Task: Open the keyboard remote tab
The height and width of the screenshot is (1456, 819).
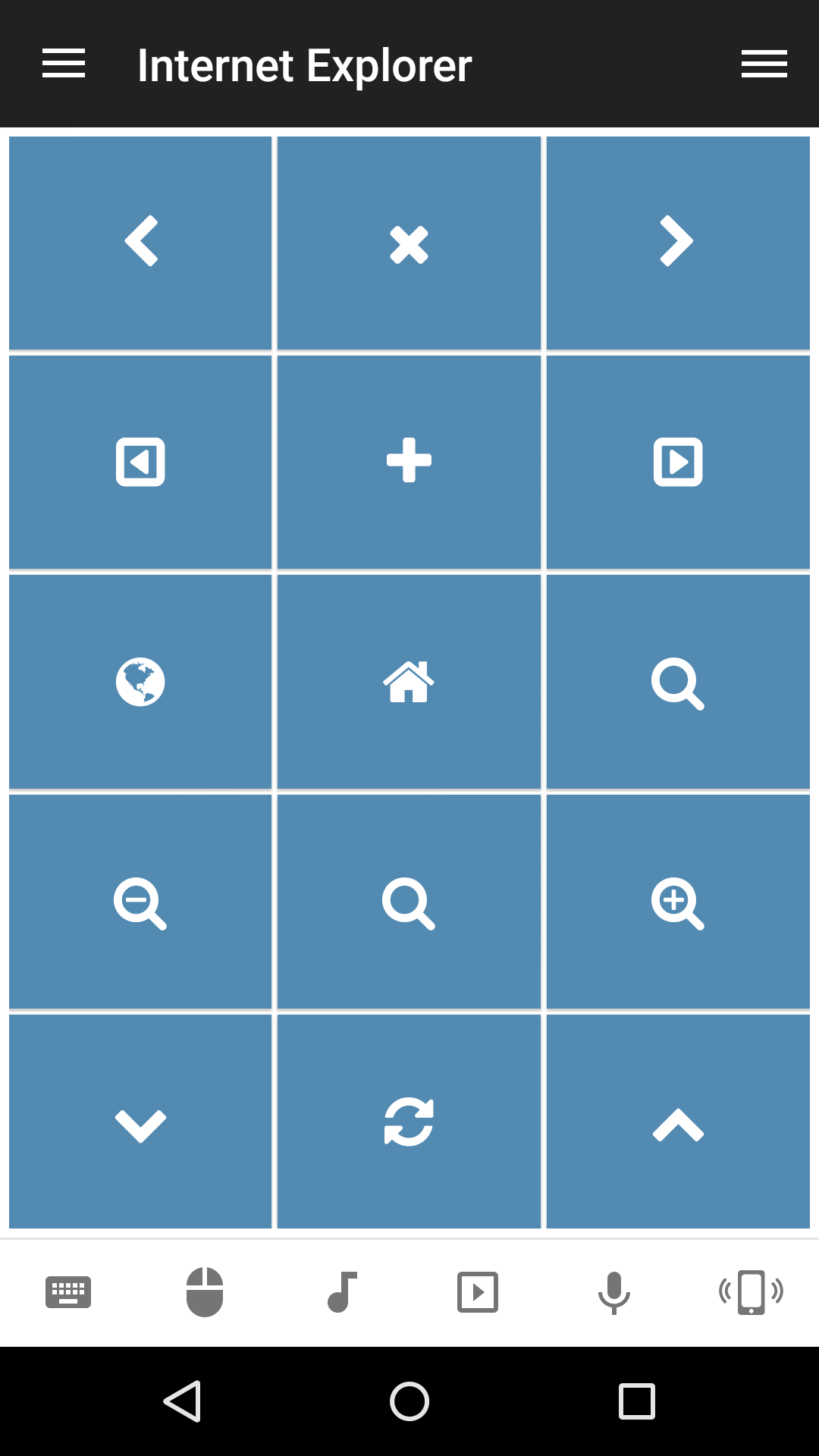Action: pyautogui.click(x=68, y=1292)
